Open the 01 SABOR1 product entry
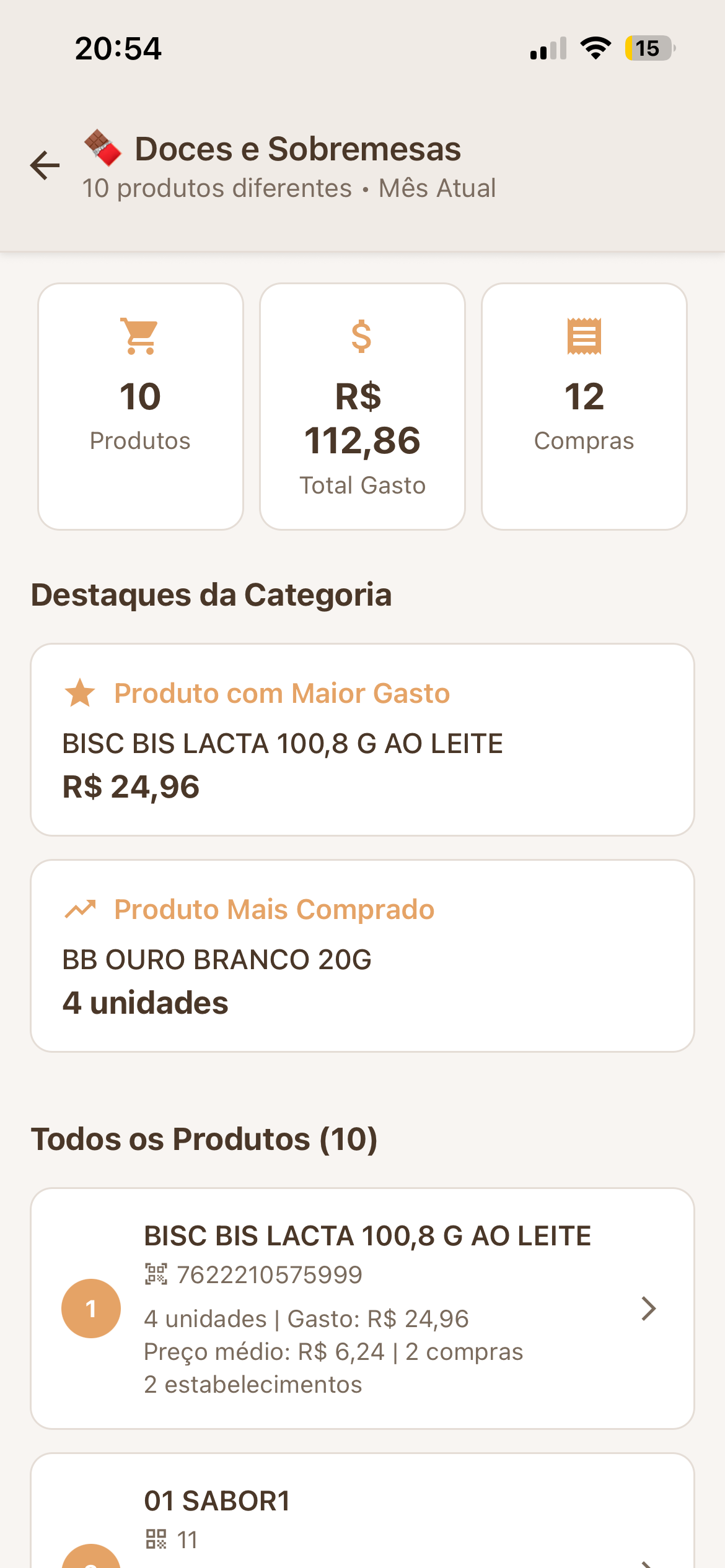725x1568 pixels. [x=362, y=1517]
